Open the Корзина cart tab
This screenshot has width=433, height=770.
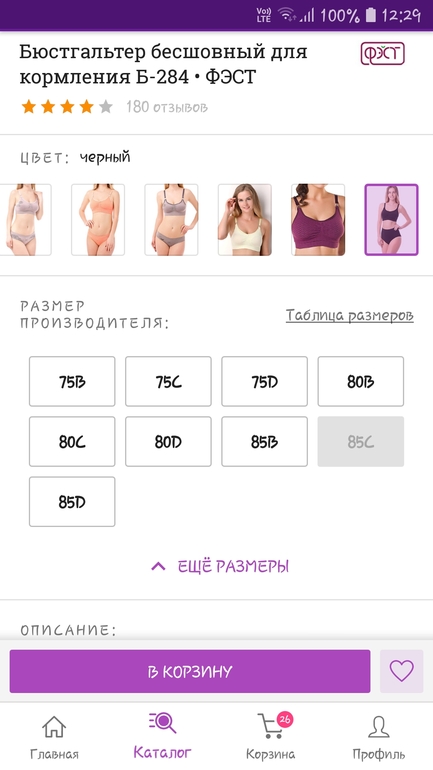(271, 738)
